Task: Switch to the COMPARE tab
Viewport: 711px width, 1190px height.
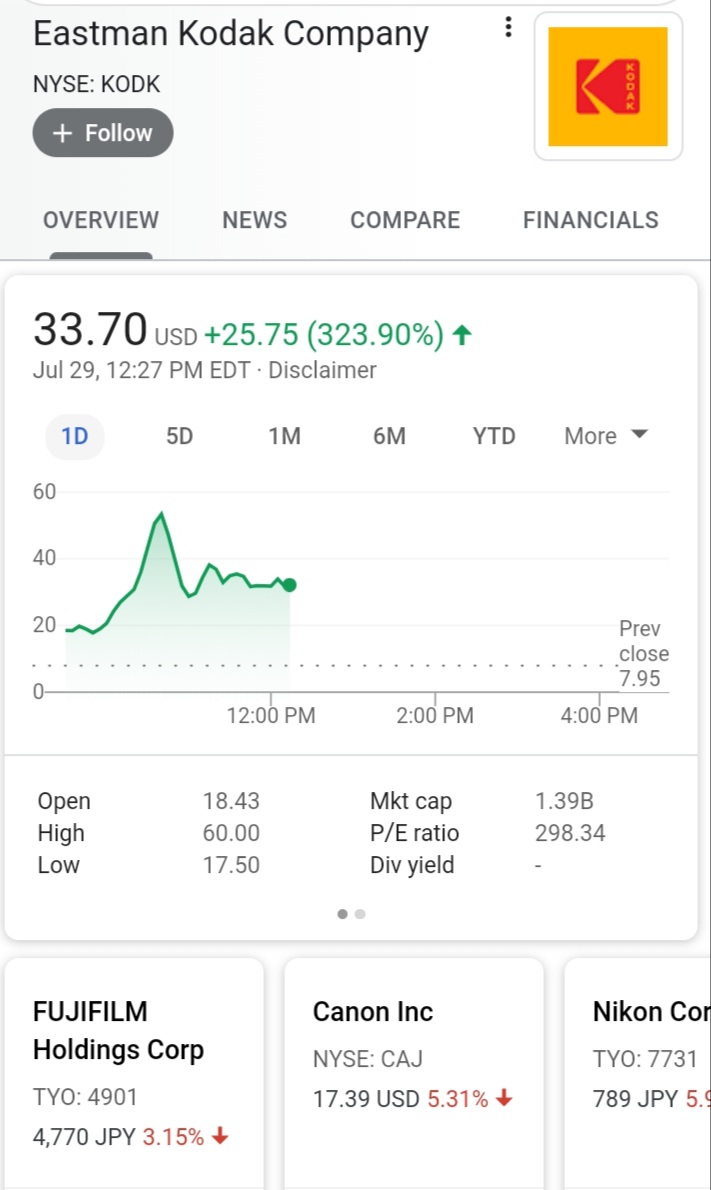Action: point(404,220)
